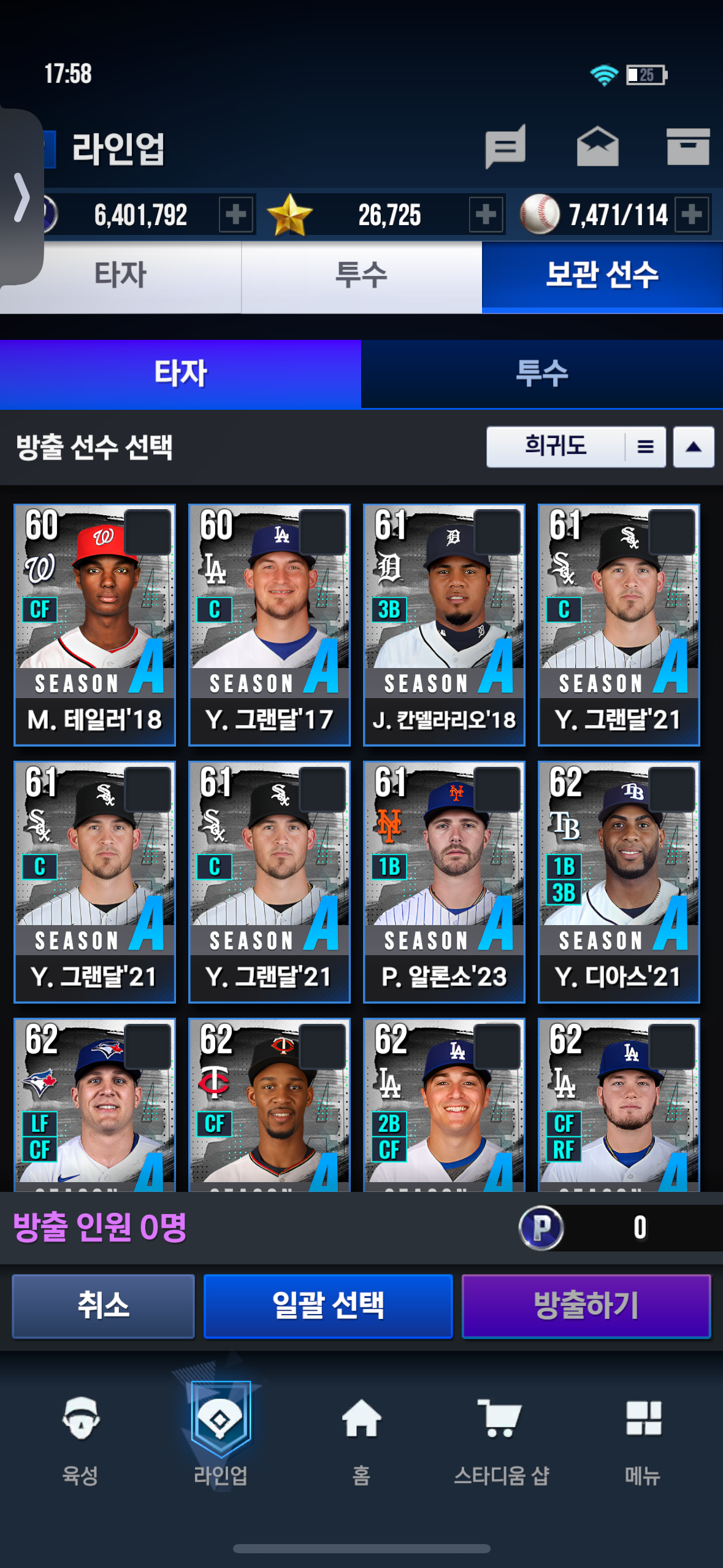Select the P. 알론소'23 card

tap(444, 882)
